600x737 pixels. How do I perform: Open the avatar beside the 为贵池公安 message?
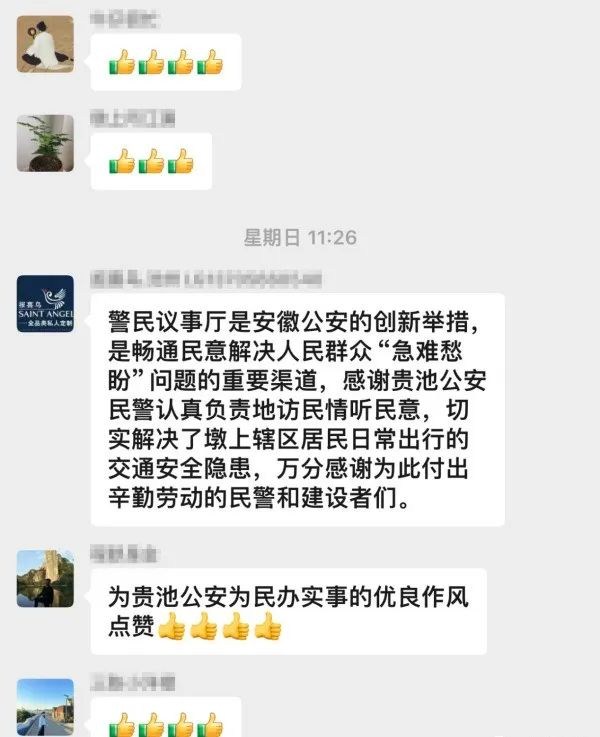pyautogui.click(x=45, y=579)
